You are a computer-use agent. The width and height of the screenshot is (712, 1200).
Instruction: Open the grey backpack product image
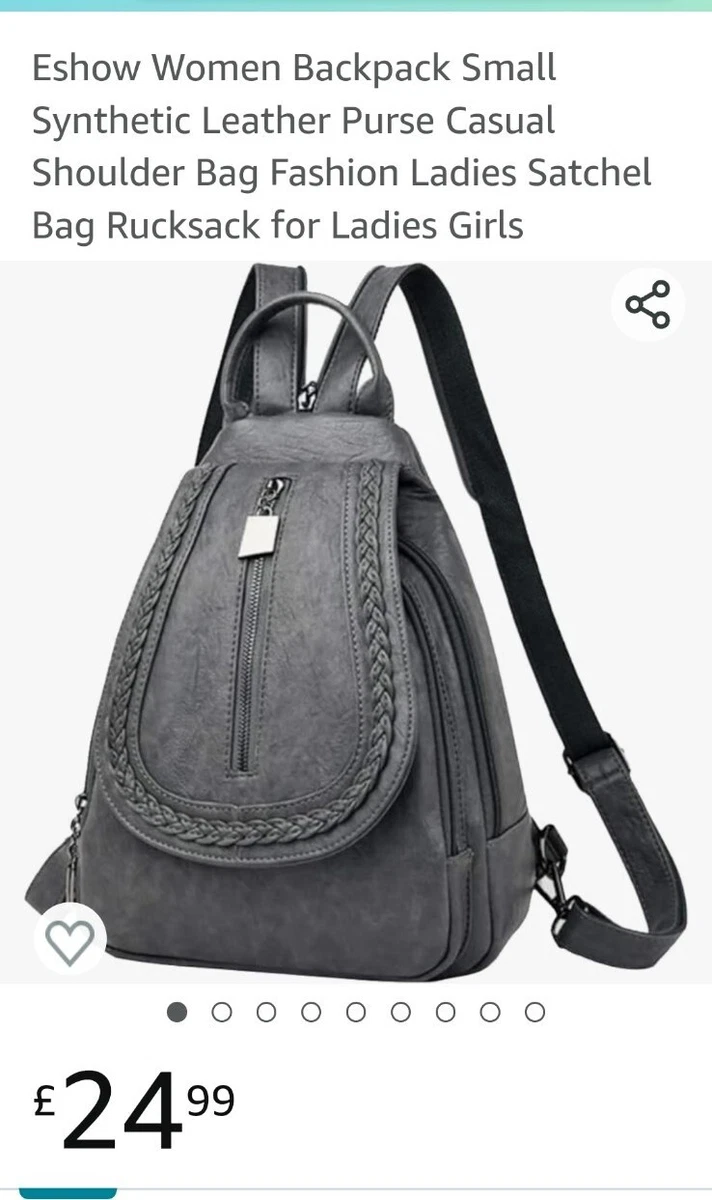[356, 621]
